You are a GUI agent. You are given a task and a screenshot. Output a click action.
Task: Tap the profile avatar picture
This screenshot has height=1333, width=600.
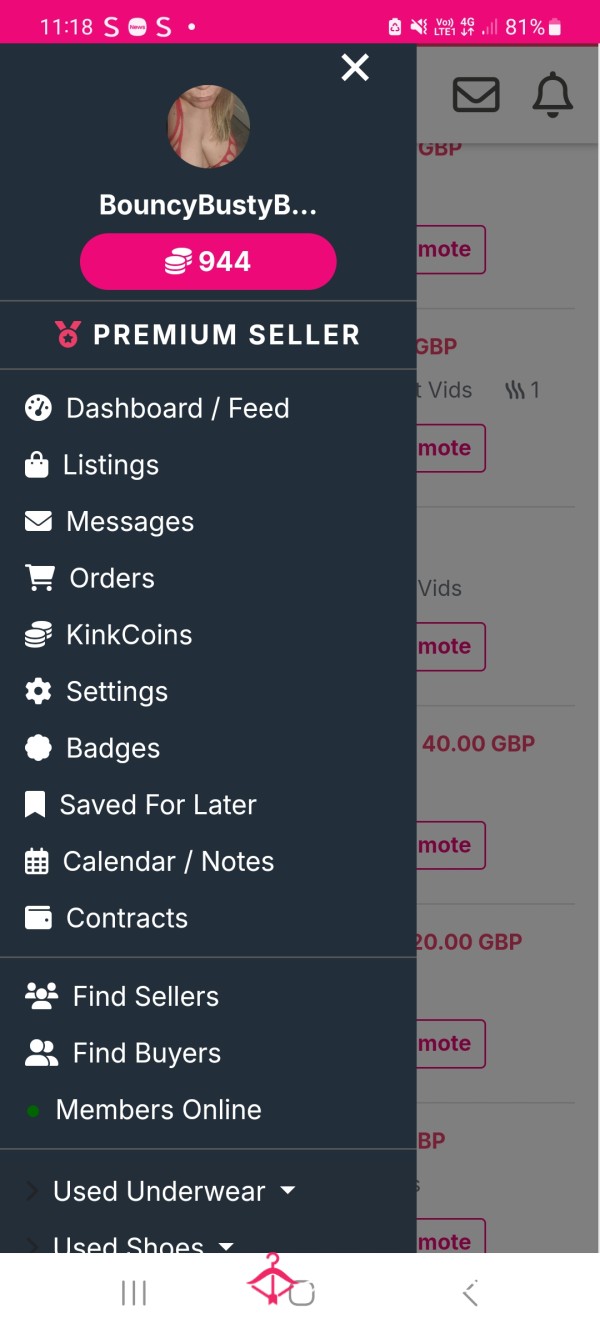tap(208, 126)
